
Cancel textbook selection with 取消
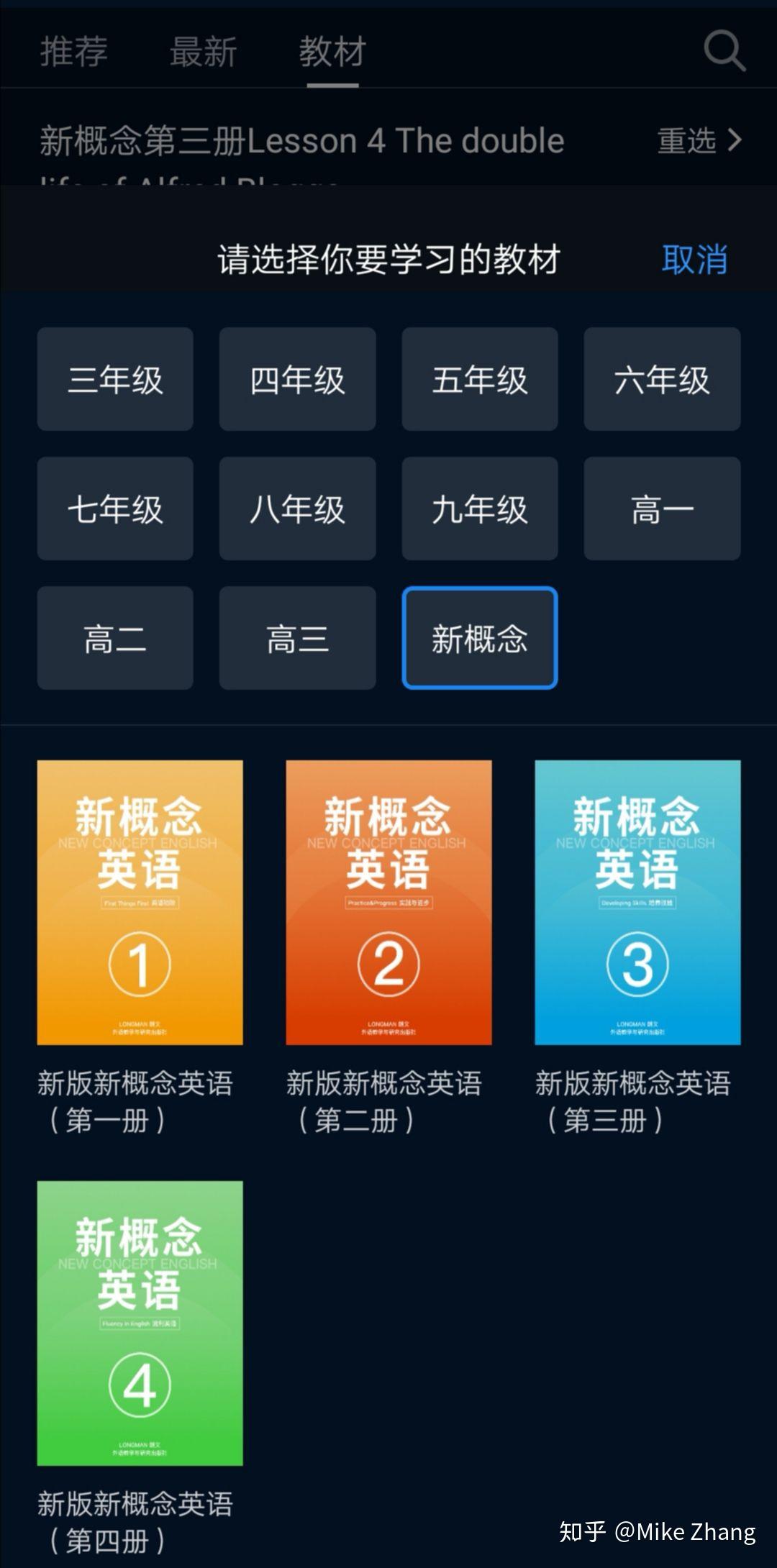pos(694,260)
